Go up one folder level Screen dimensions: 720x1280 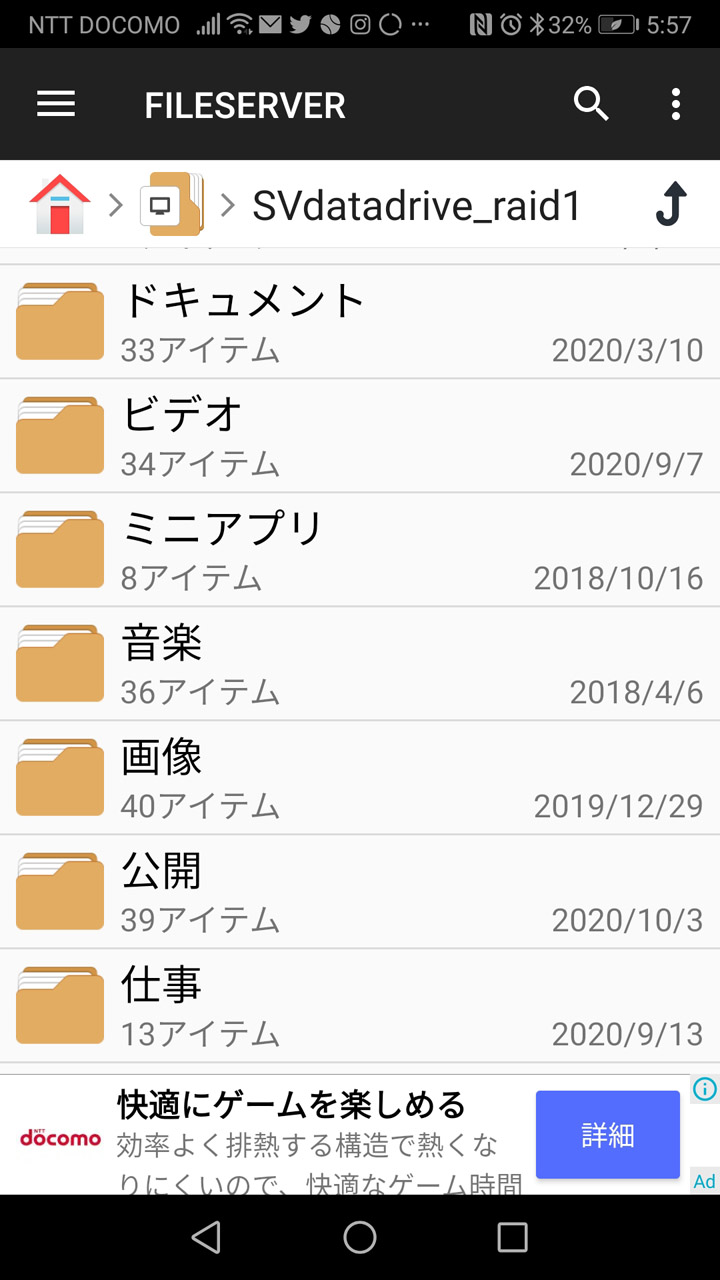[x=671, y=205]
